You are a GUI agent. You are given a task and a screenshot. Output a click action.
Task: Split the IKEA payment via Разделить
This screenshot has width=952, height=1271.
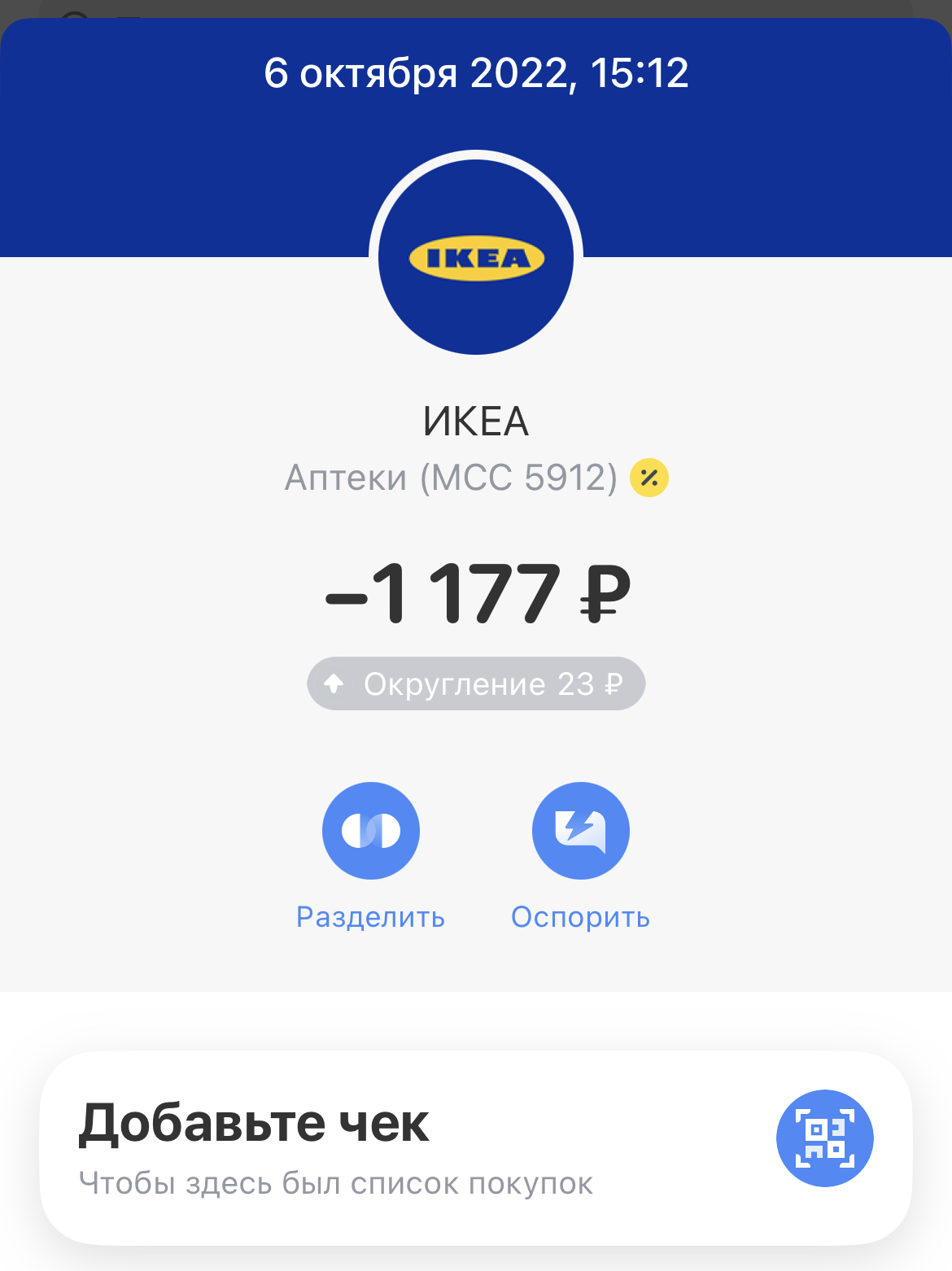pos(371,831)
